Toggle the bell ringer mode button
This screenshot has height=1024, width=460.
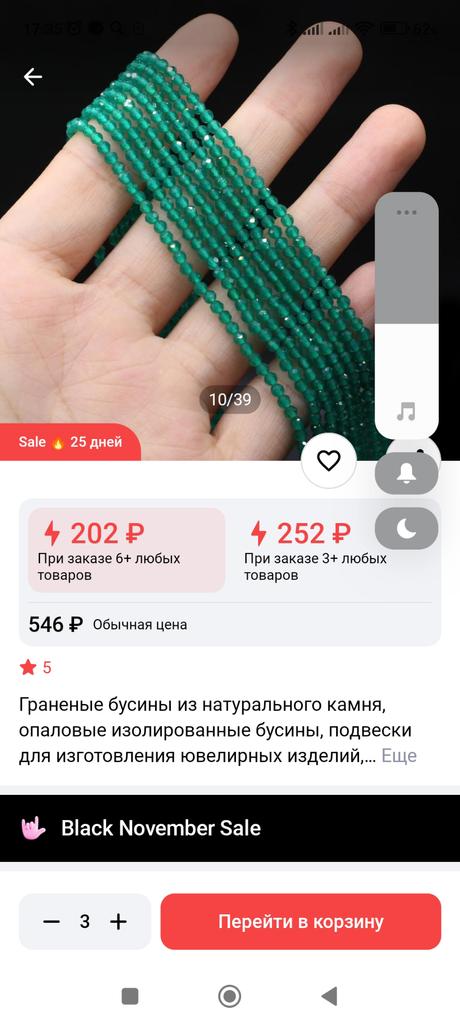pyautogui.click(x=406, y=473)
